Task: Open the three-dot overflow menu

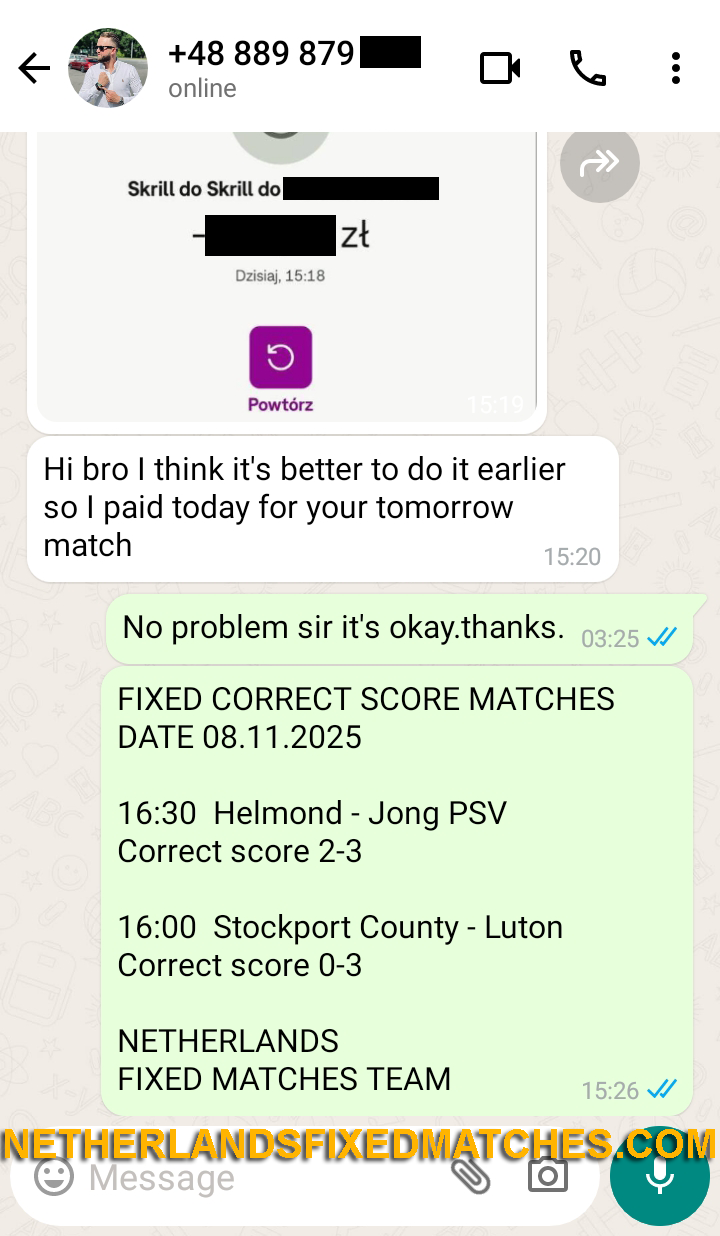Action: pyautogui.click(x=675, y=66)
